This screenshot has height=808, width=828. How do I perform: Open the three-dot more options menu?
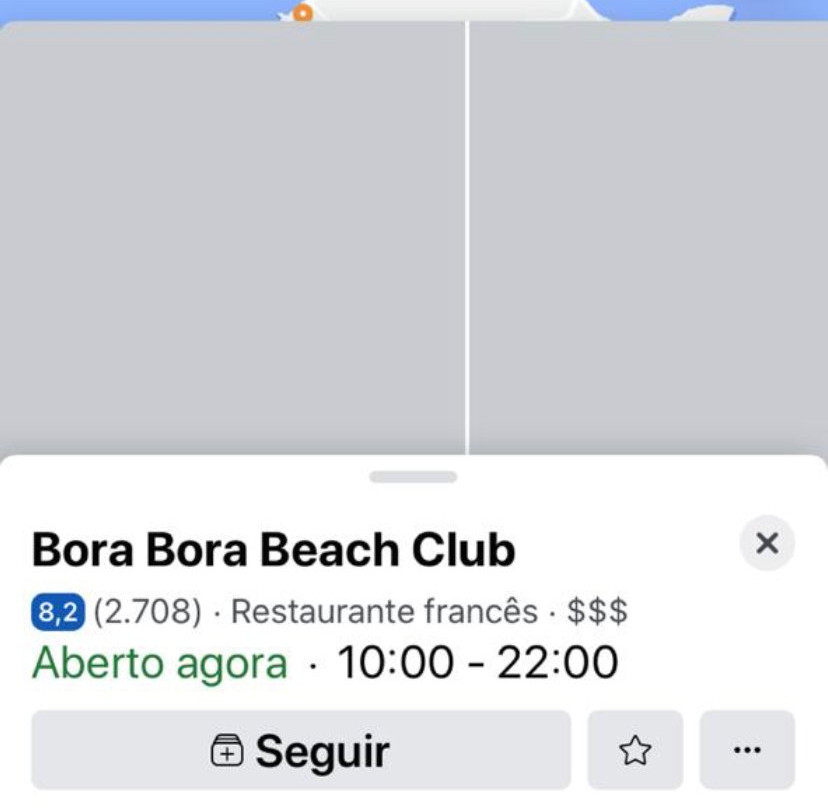[x=747, y=750]
